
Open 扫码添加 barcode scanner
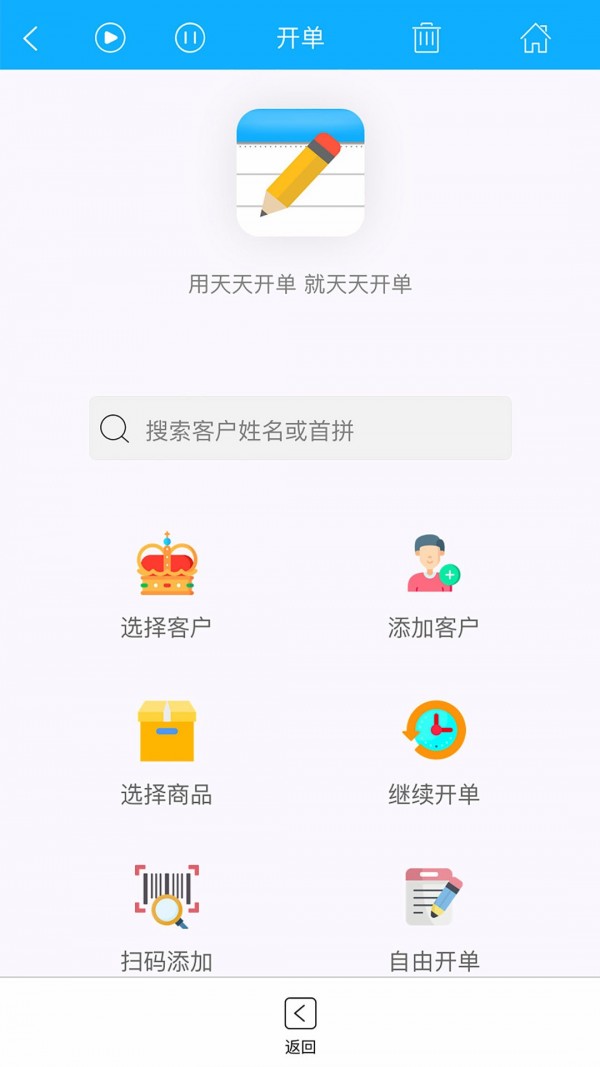tap(167, 917)
